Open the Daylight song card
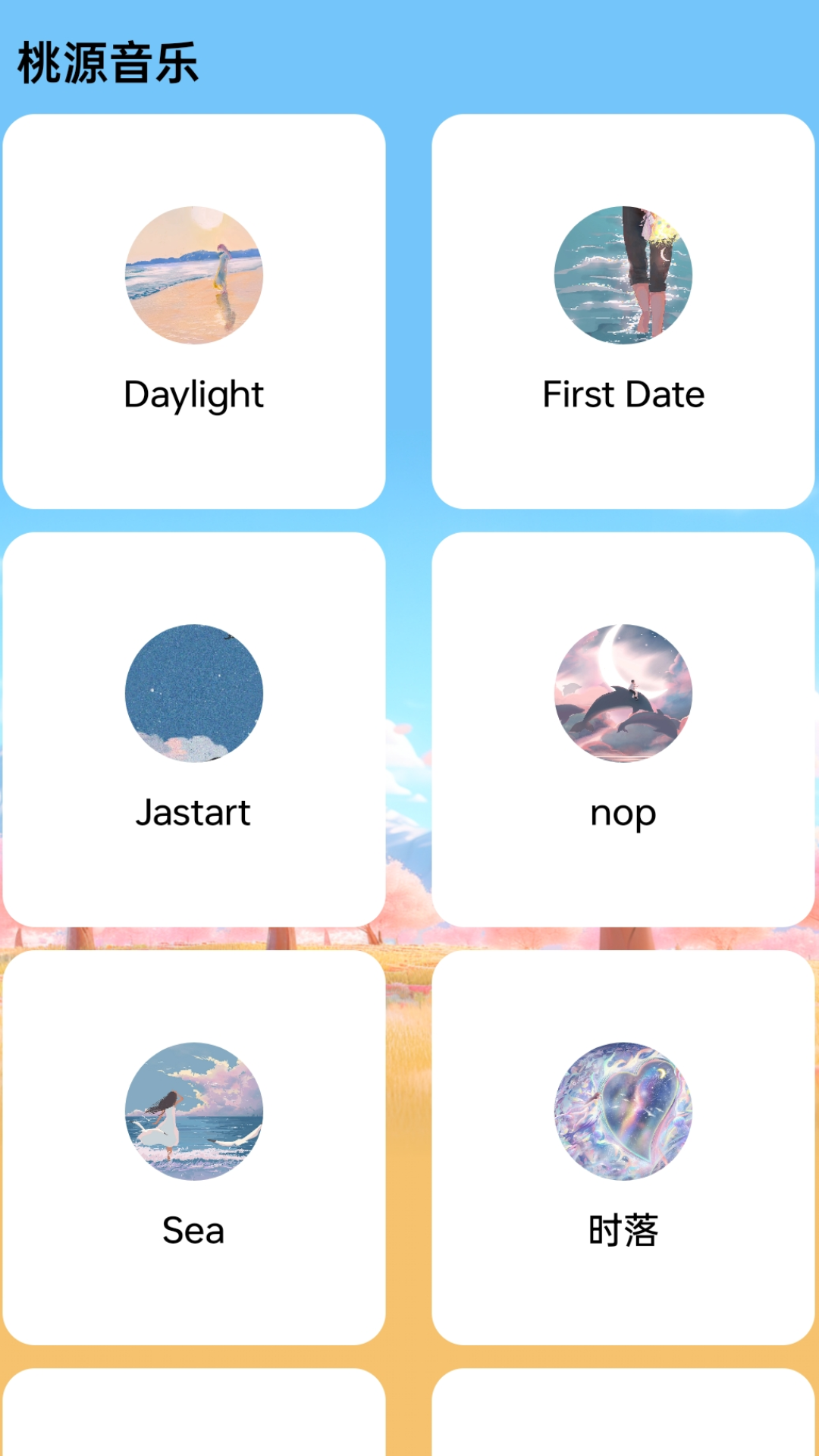 point(194,312)
